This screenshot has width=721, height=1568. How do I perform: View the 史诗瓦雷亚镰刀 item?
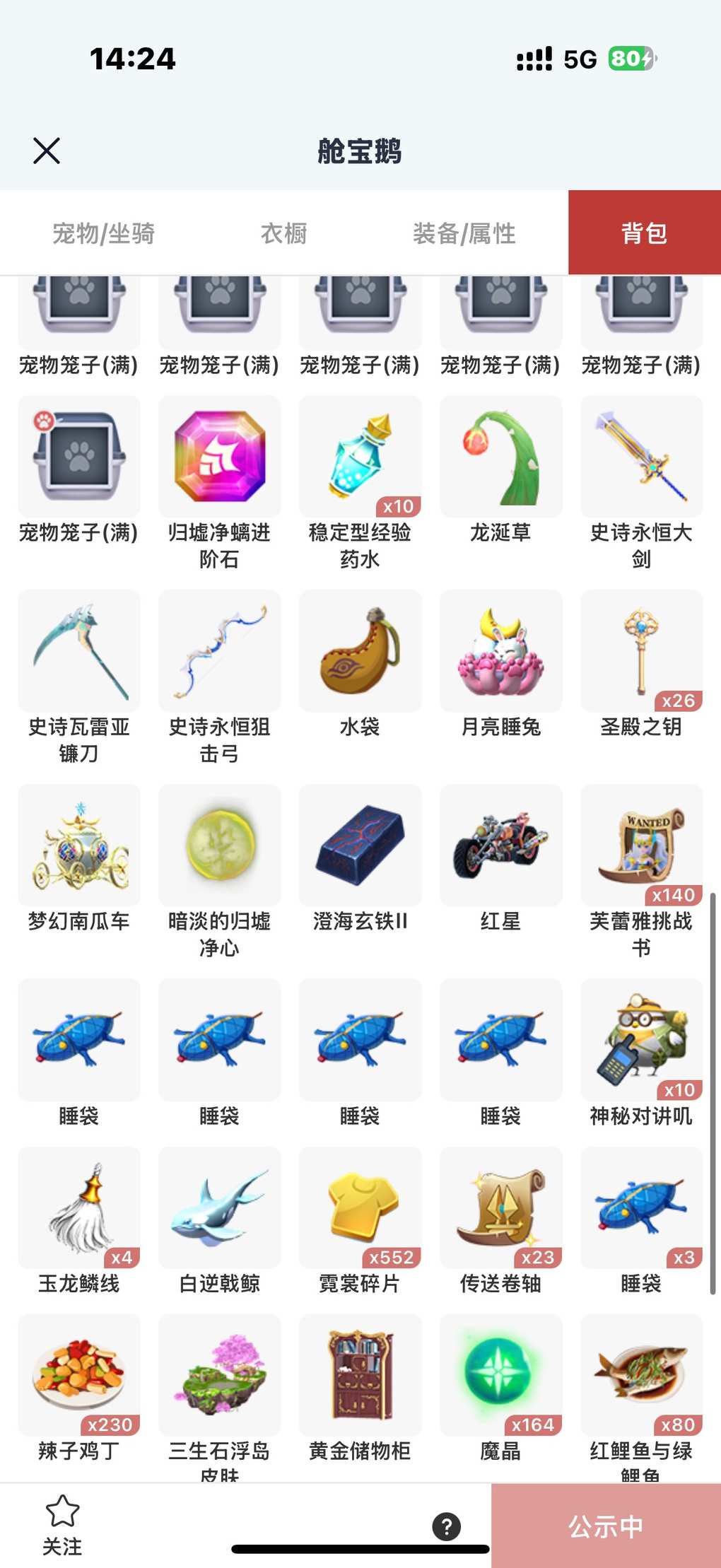click(x=79, y=652)
